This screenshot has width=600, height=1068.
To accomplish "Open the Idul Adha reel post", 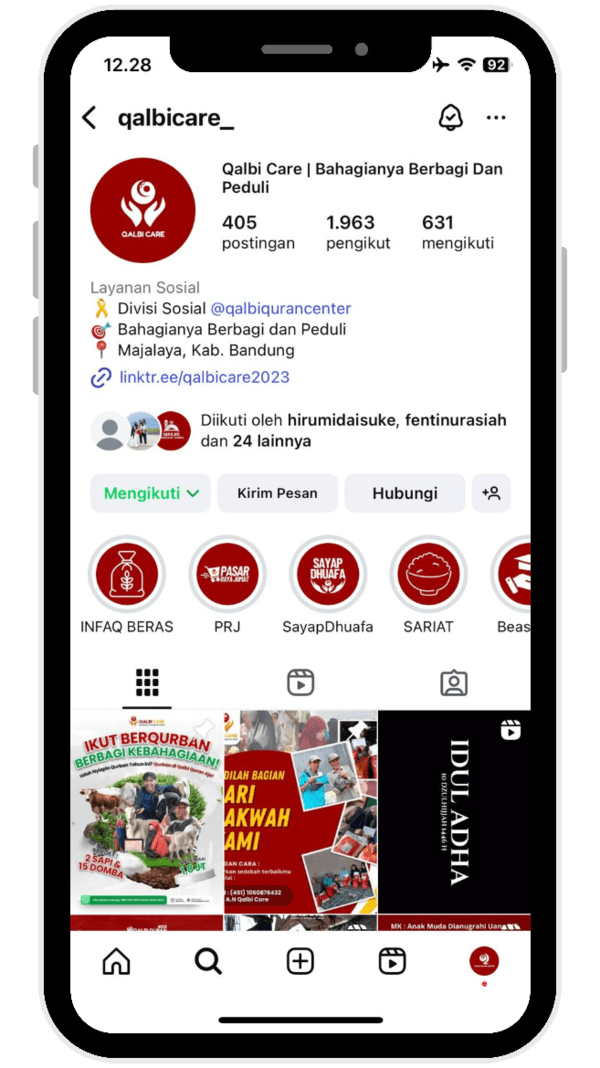I will [454, 811].
